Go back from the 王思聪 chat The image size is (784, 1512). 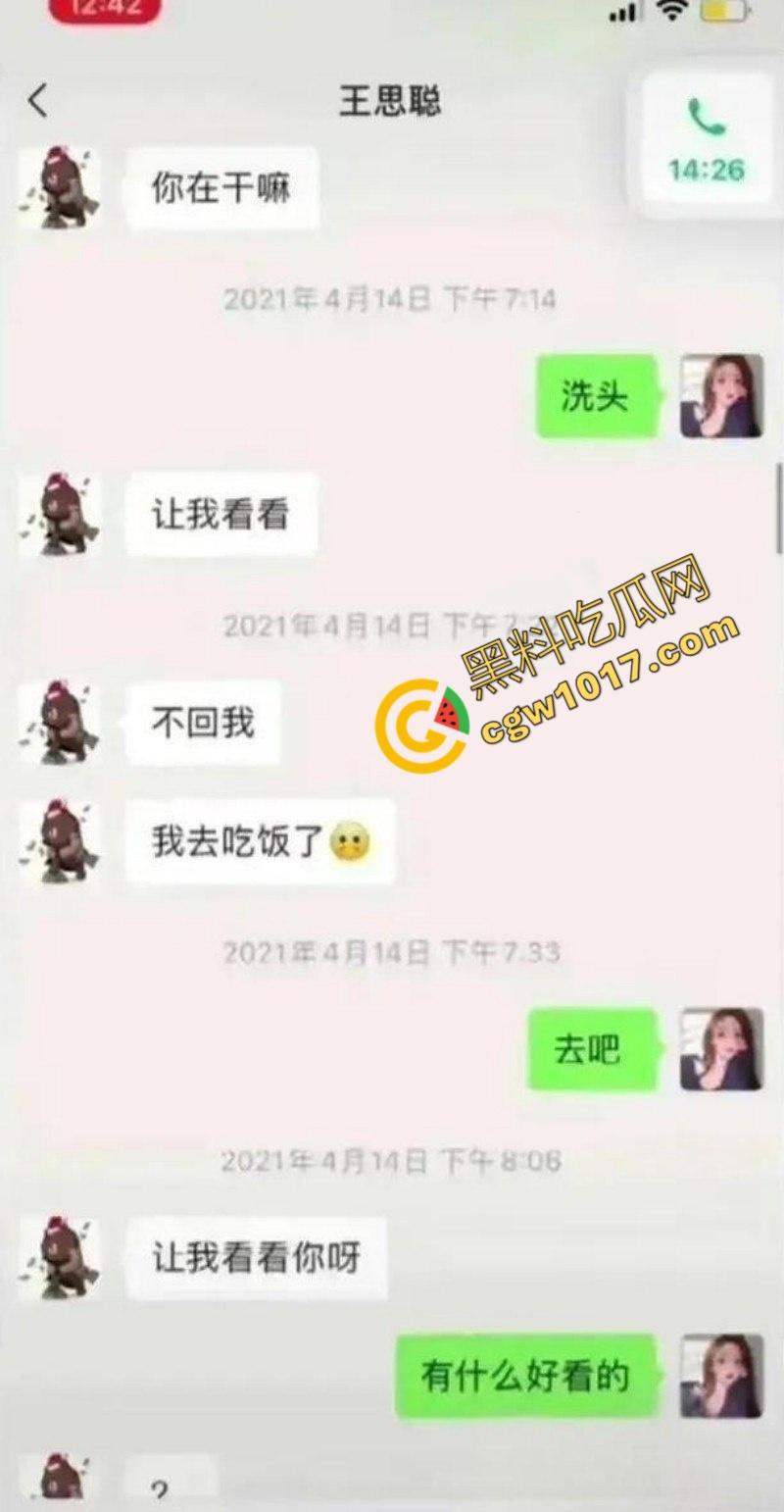(x=37, y=100)
